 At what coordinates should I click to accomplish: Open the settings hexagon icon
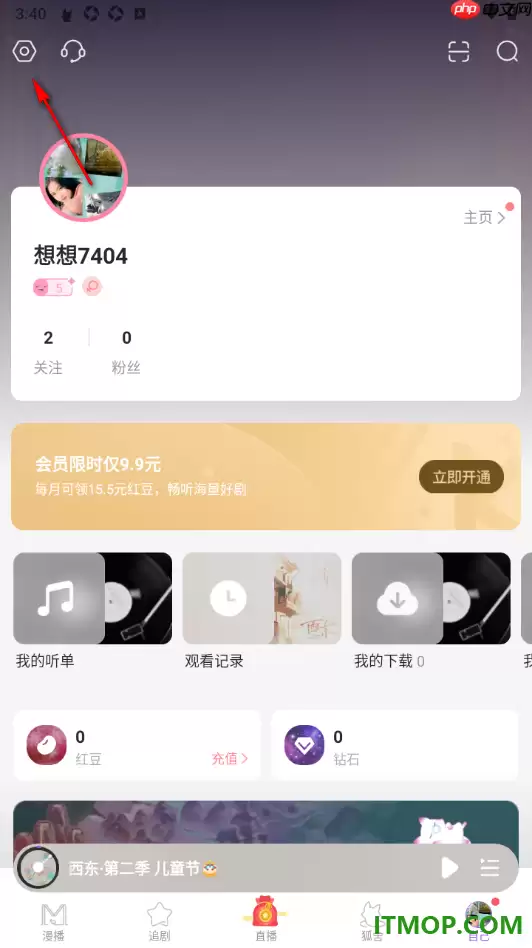coord(24,51)
